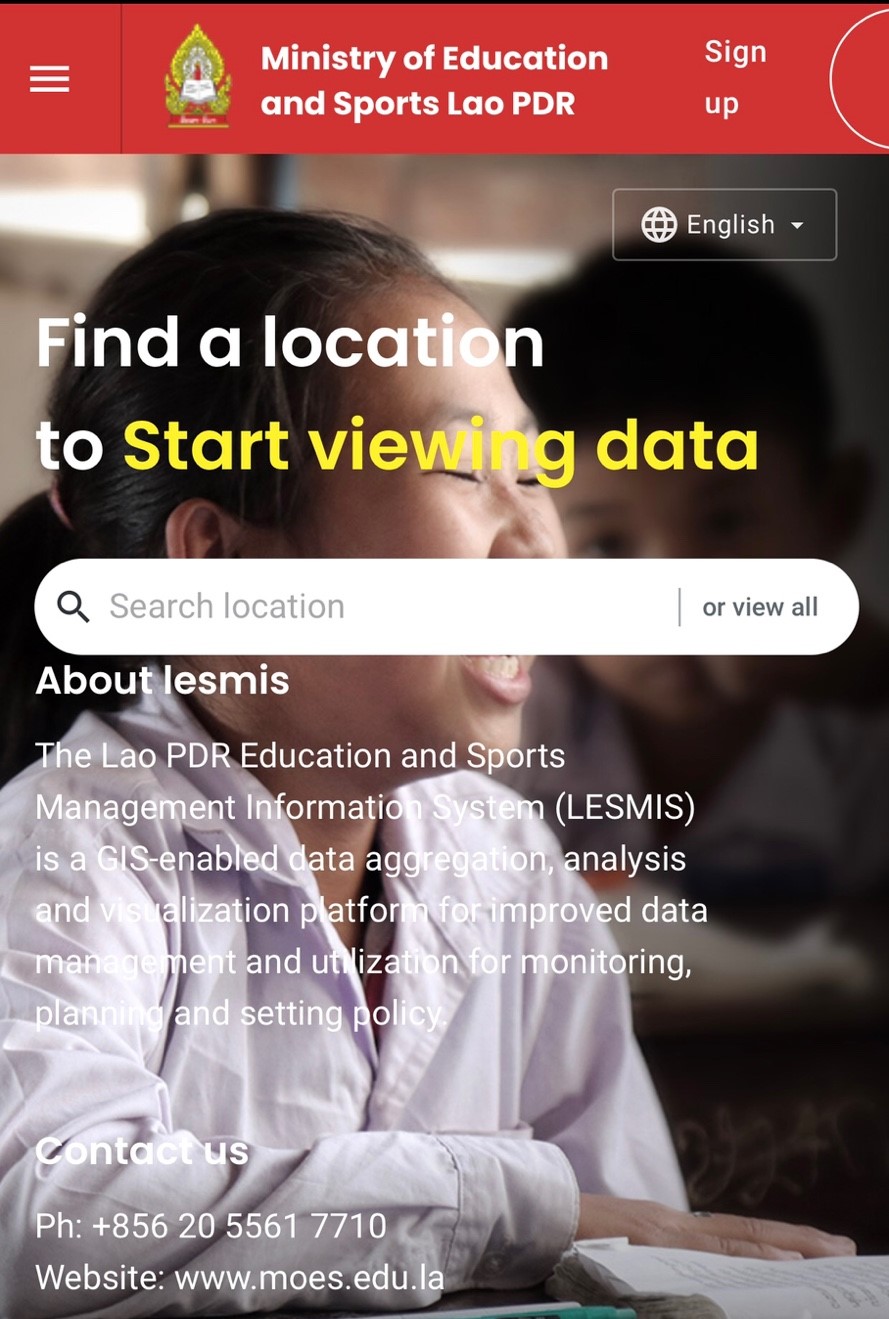This screenshot has width=889, height=1319.
Task: Open the Ministry of Education and Sports home
Action: 386,80
